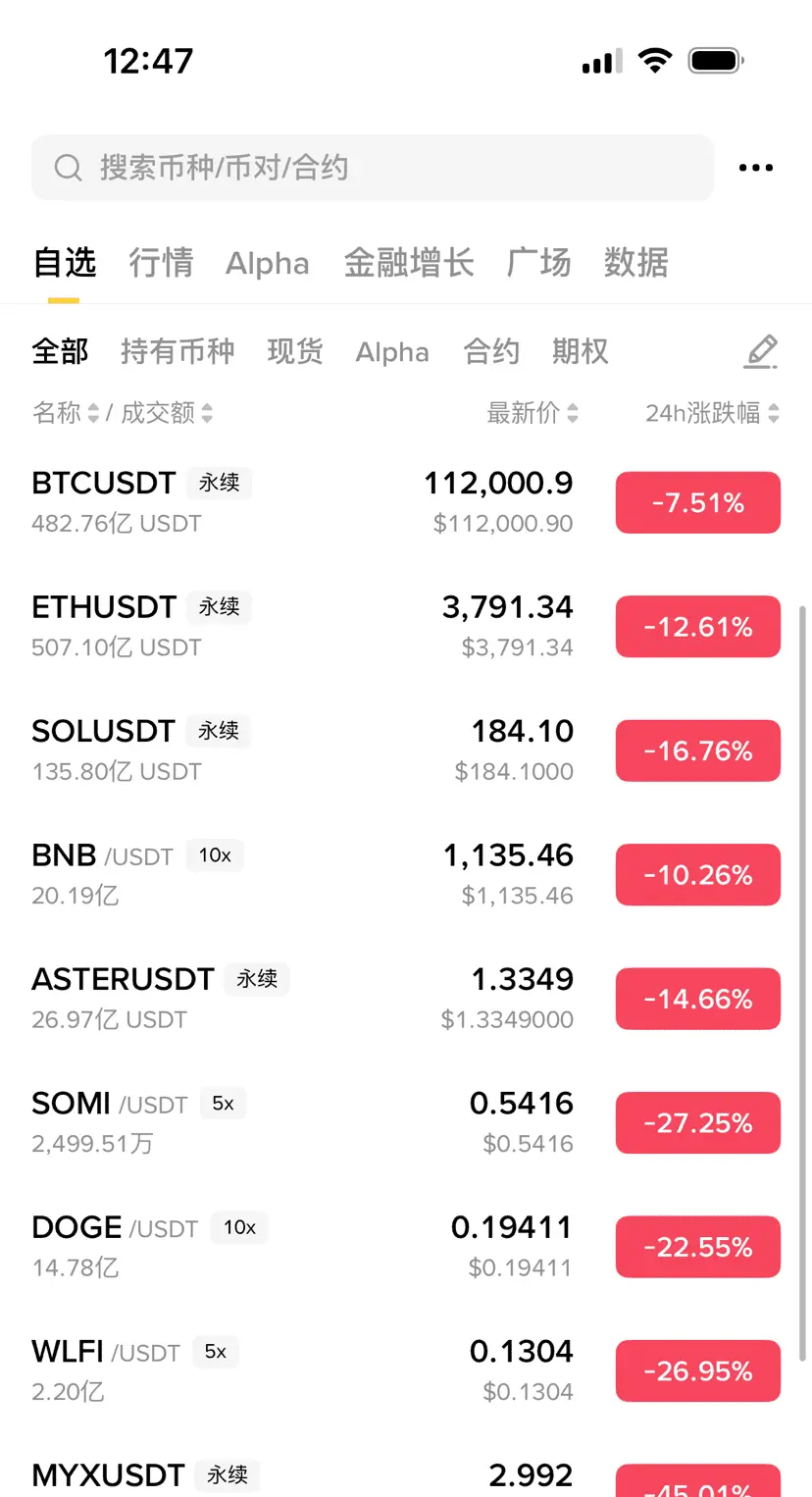
Task: Open the BNB/USDT pair
Action: (x=294, y=874)
